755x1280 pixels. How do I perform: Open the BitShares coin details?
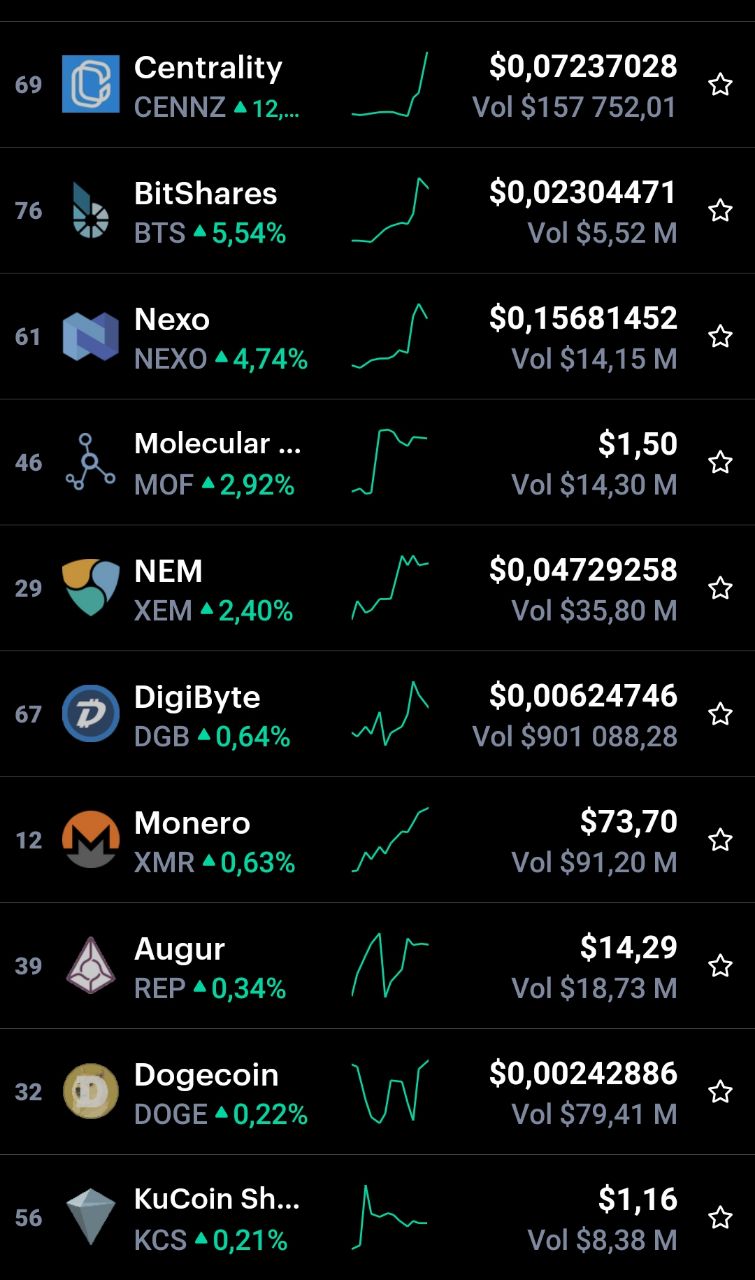pyautogui.click(x=377, y=211)
